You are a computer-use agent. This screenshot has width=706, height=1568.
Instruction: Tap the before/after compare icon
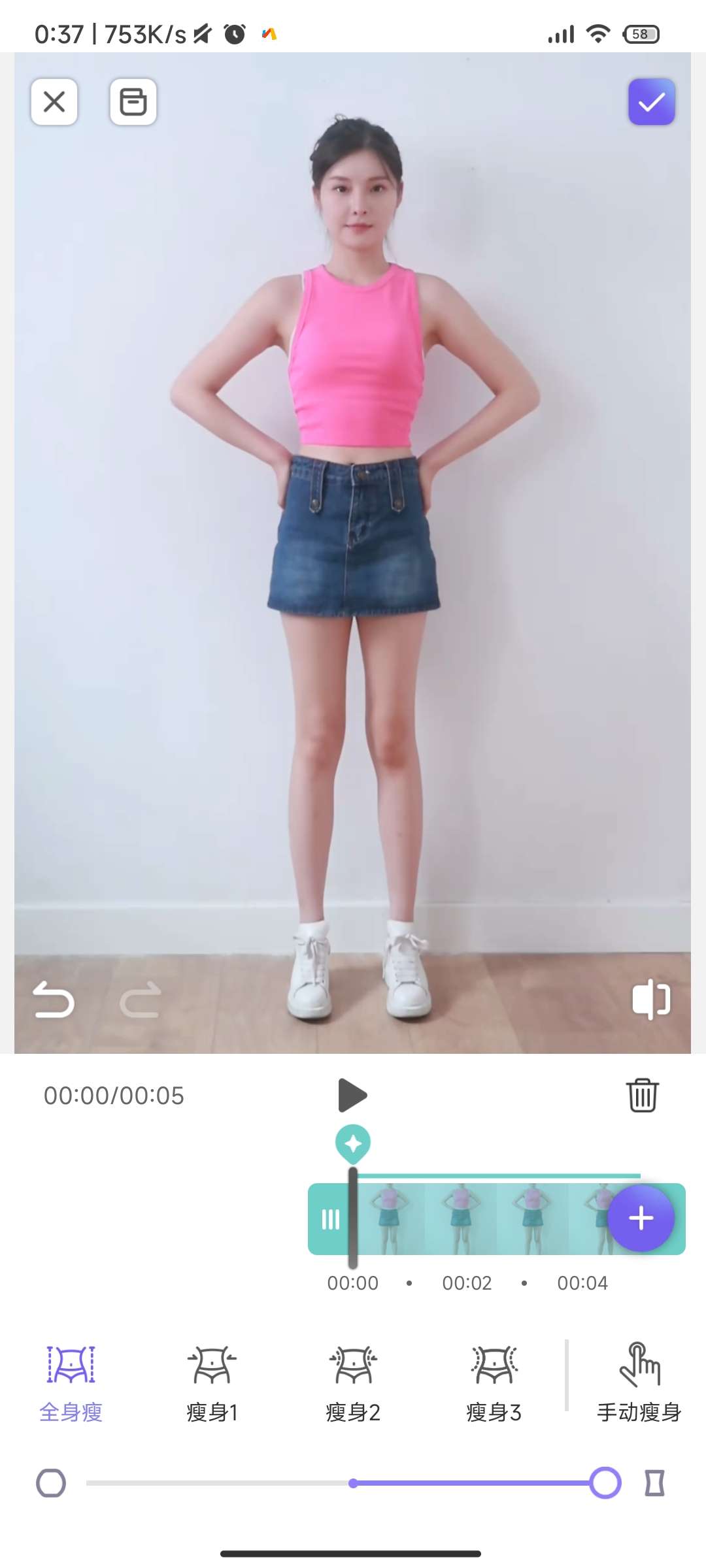pyautogui.click(x=651, y=1000)
